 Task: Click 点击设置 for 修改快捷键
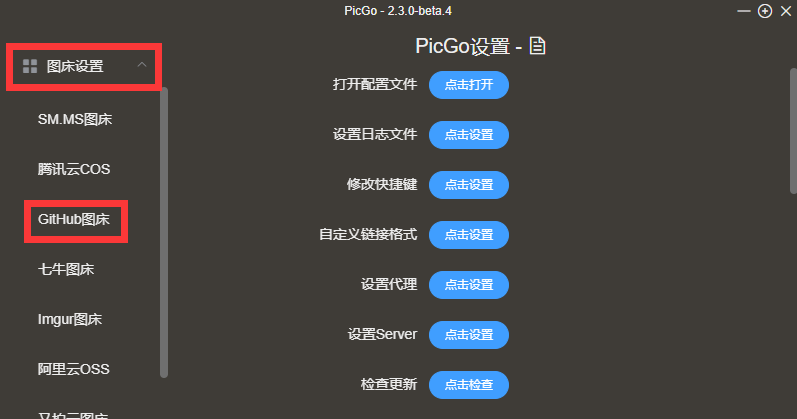coord(469,185)
